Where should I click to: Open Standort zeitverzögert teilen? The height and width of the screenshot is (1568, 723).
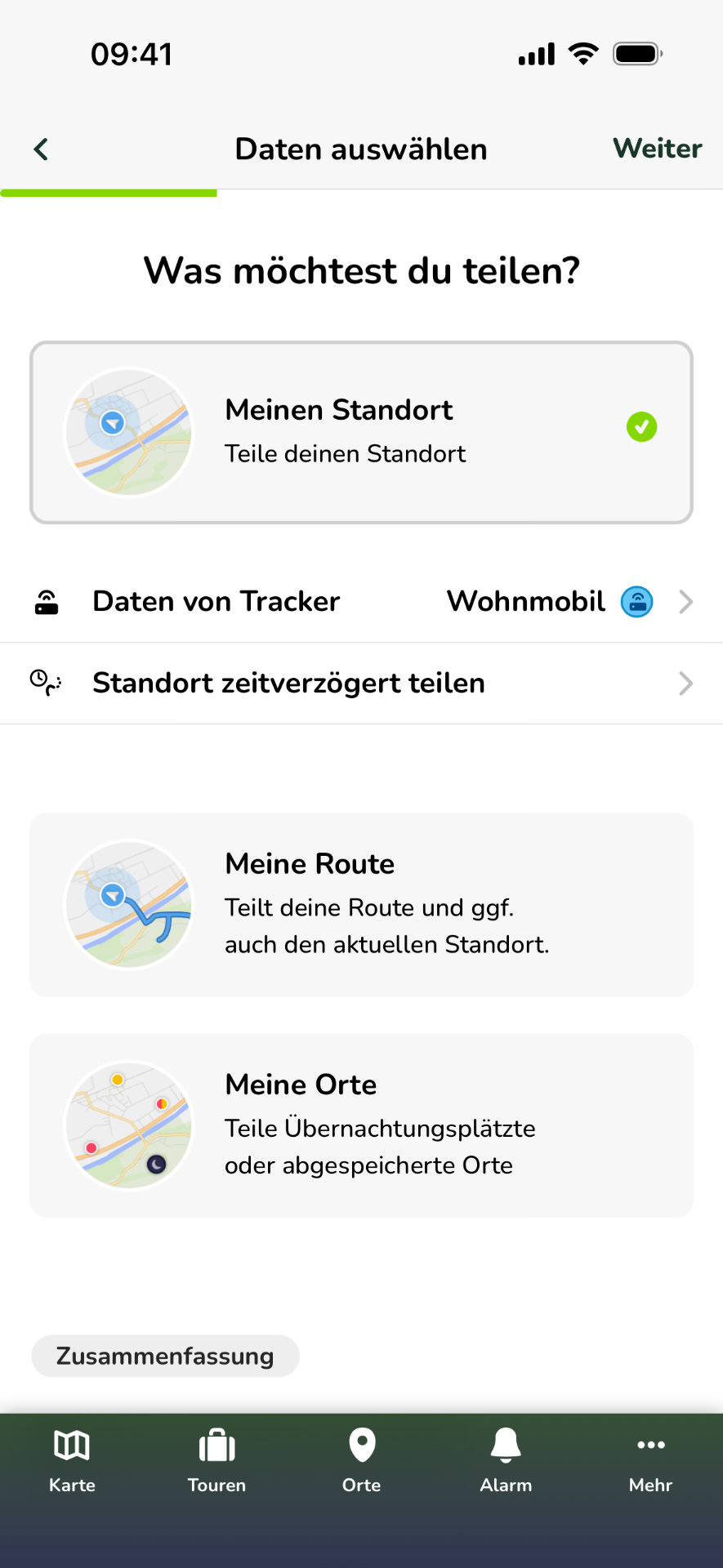(x=361, y=684)
